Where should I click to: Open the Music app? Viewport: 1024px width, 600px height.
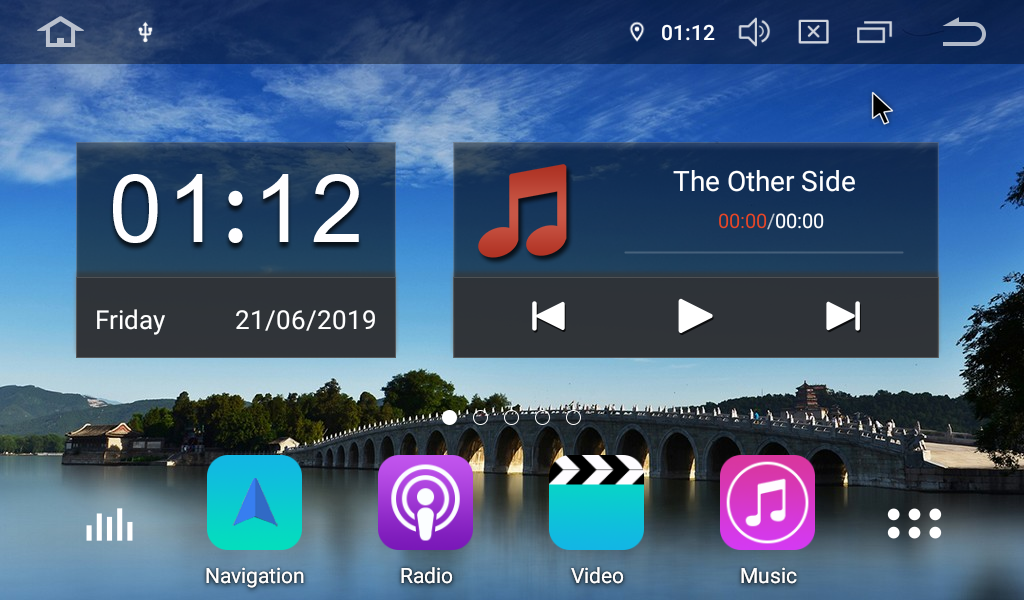coord(767,502)
